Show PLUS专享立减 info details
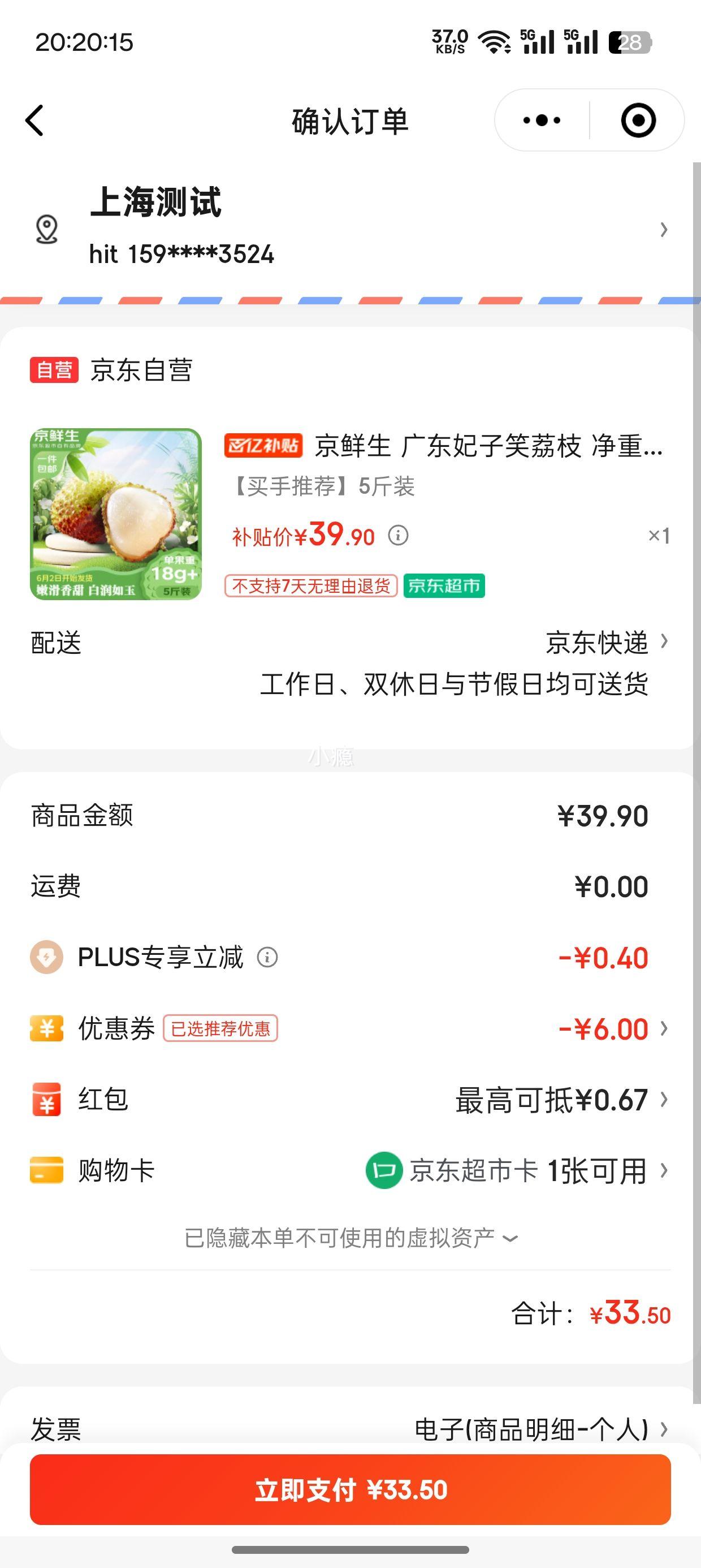This screenshot has width=701, height=1568. [x=268, y=958]
